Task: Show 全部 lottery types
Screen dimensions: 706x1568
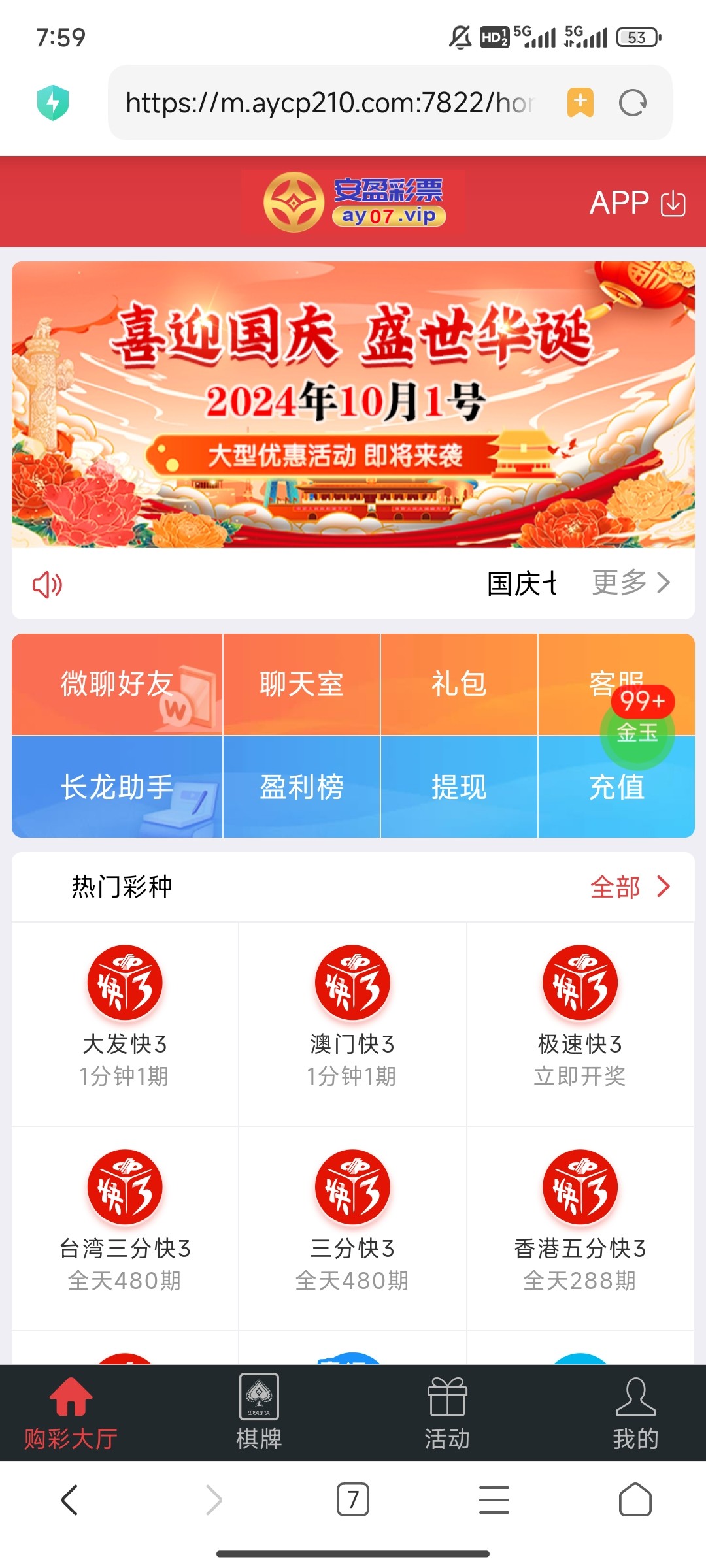Action: click(629, 887)
